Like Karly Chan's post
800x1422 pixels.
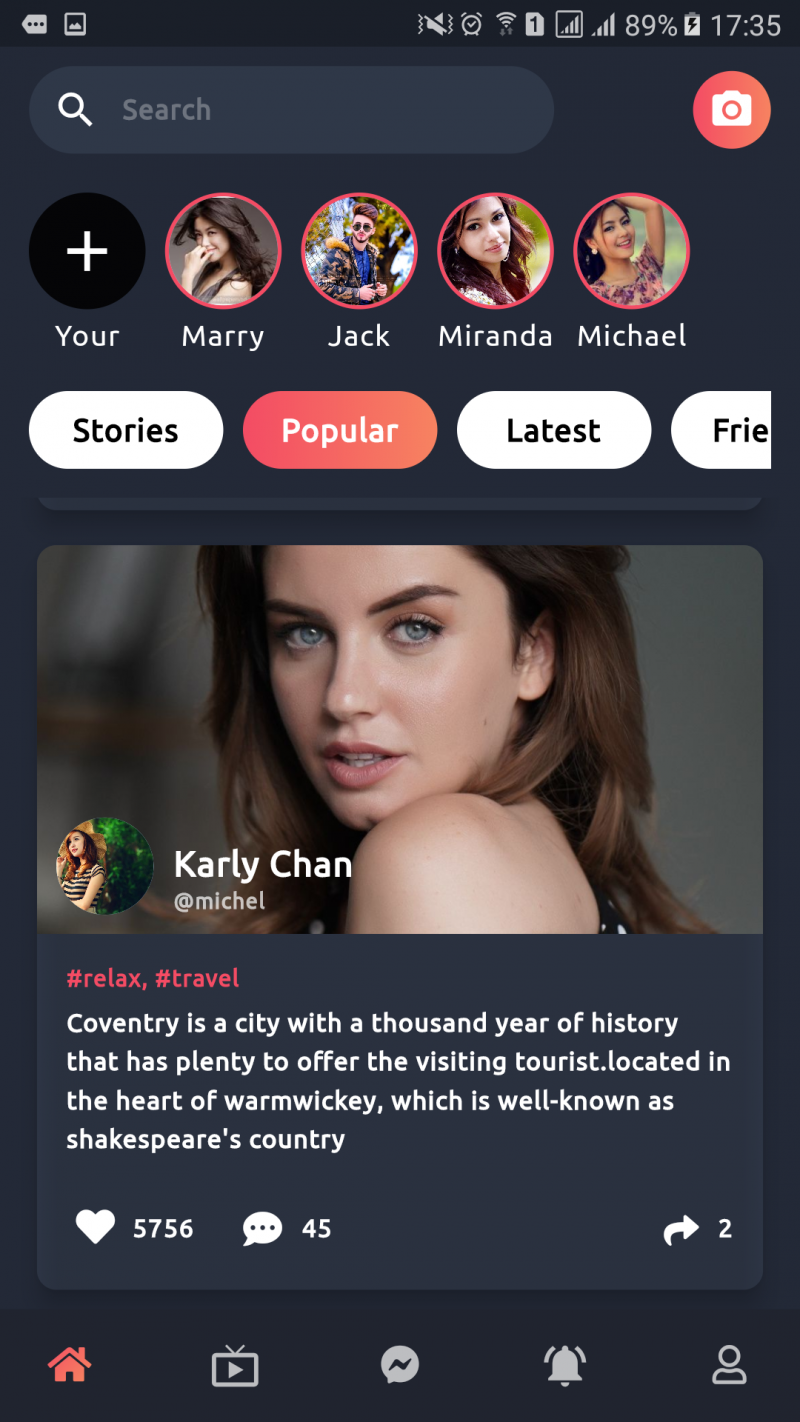[96, 1227]
